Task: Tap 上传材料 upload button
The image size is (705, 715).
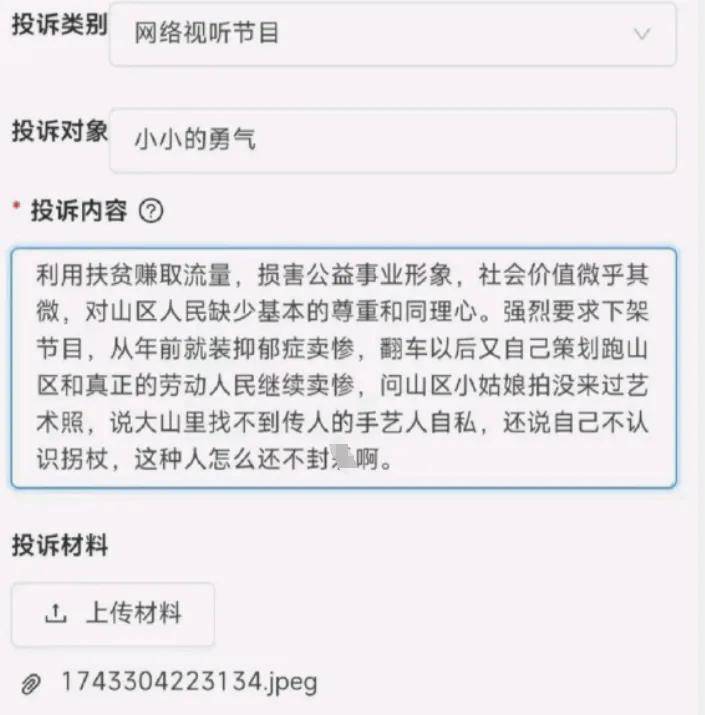Action: (x=113, y=614)
